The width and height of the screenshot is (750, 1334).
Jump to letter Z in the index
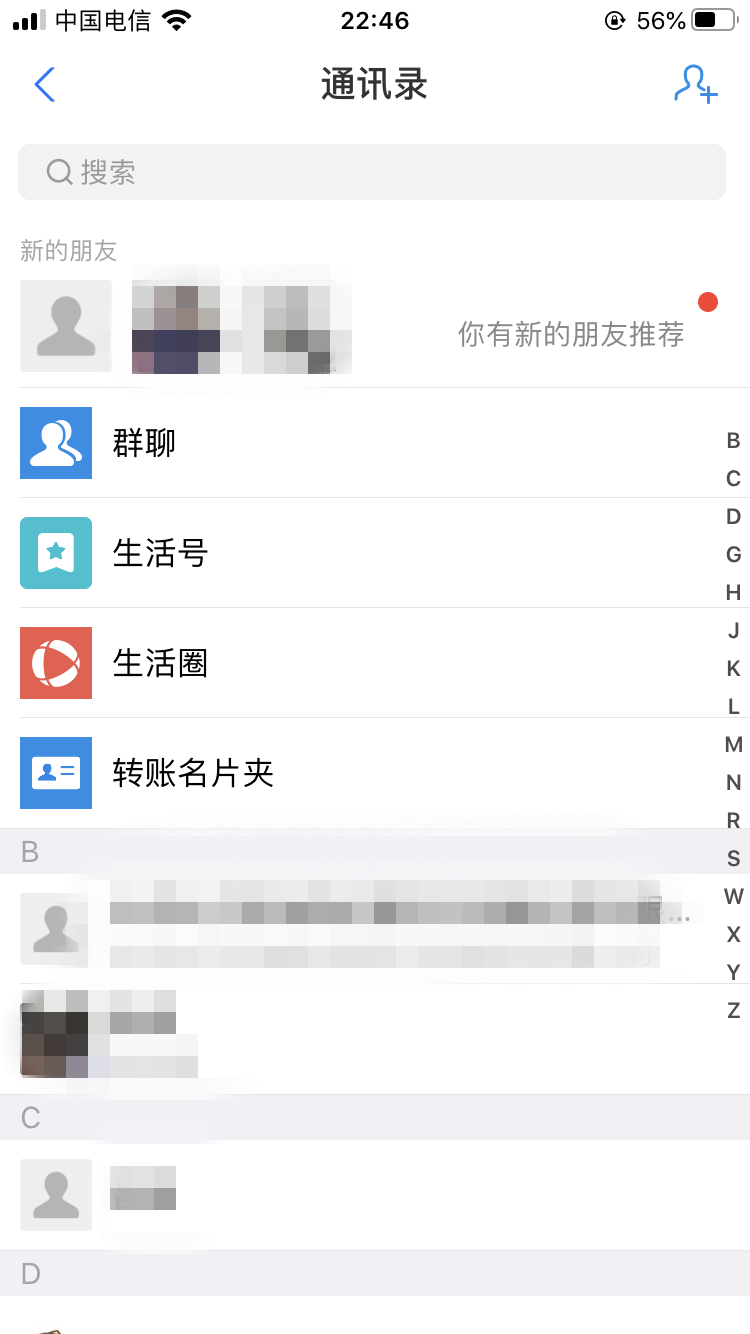(x=733, y=1010)
